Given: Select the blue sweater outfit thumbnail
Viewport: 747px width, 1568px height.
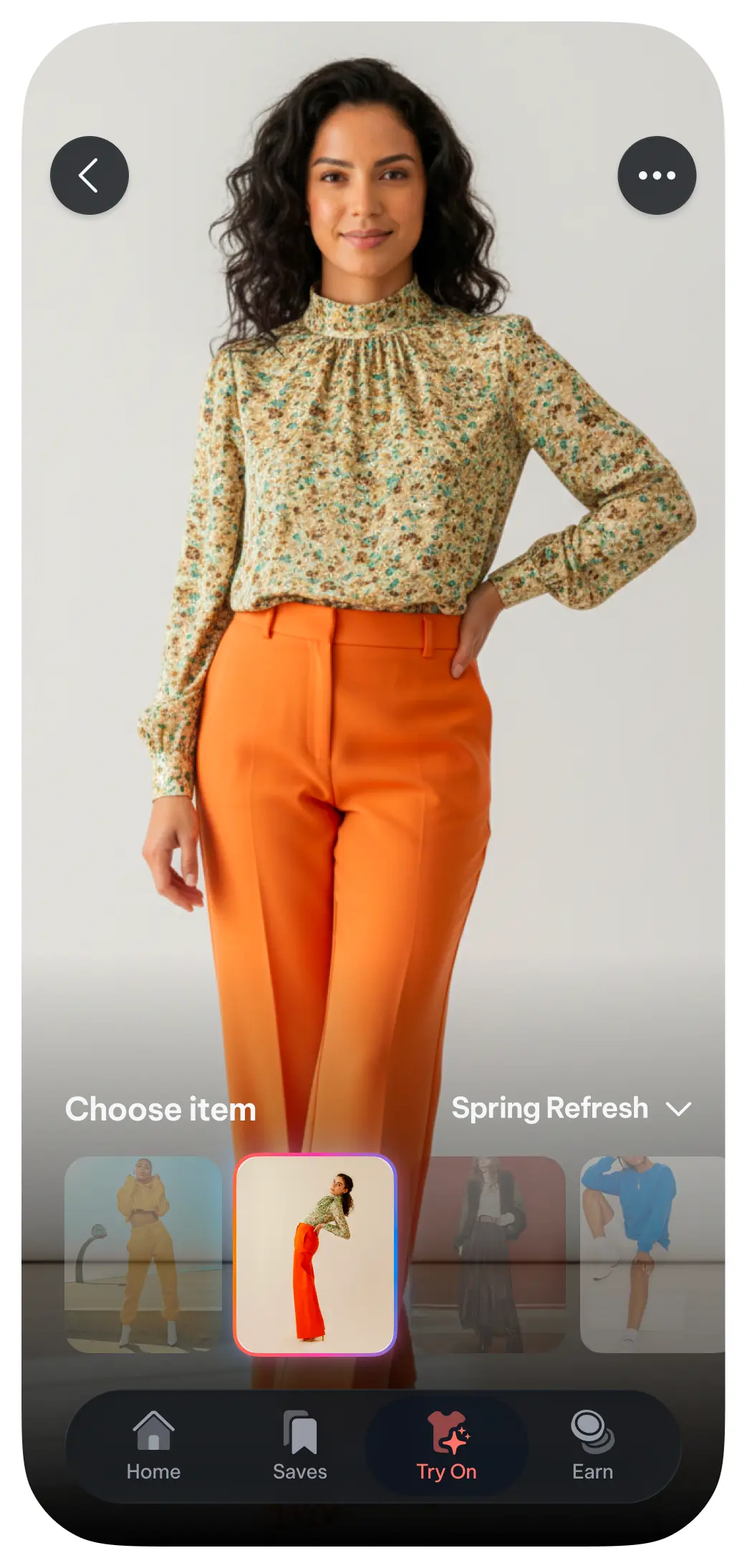Looking at the screenshot, I should (x=652, y=1254).
